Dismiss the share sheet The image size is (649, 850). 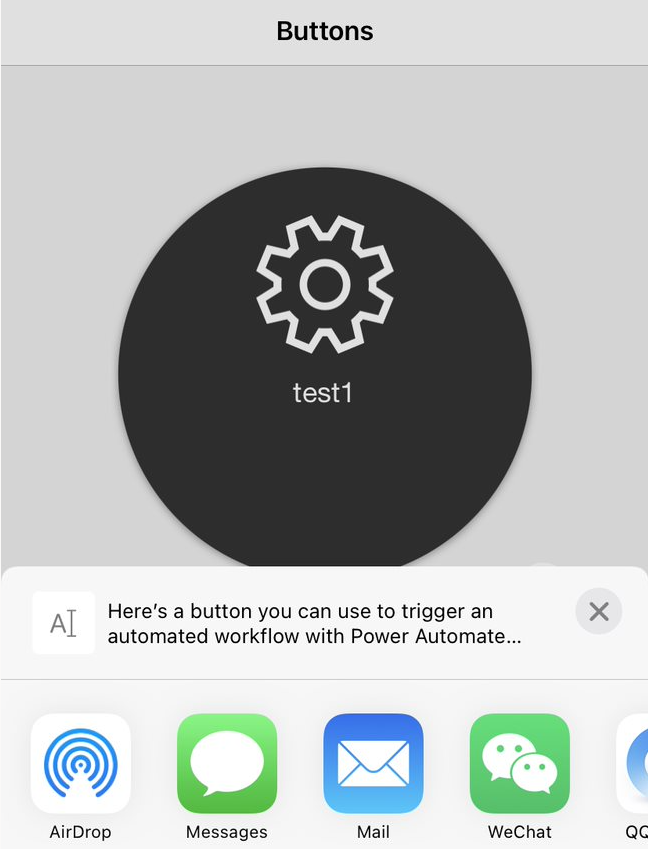click(598, 611)
